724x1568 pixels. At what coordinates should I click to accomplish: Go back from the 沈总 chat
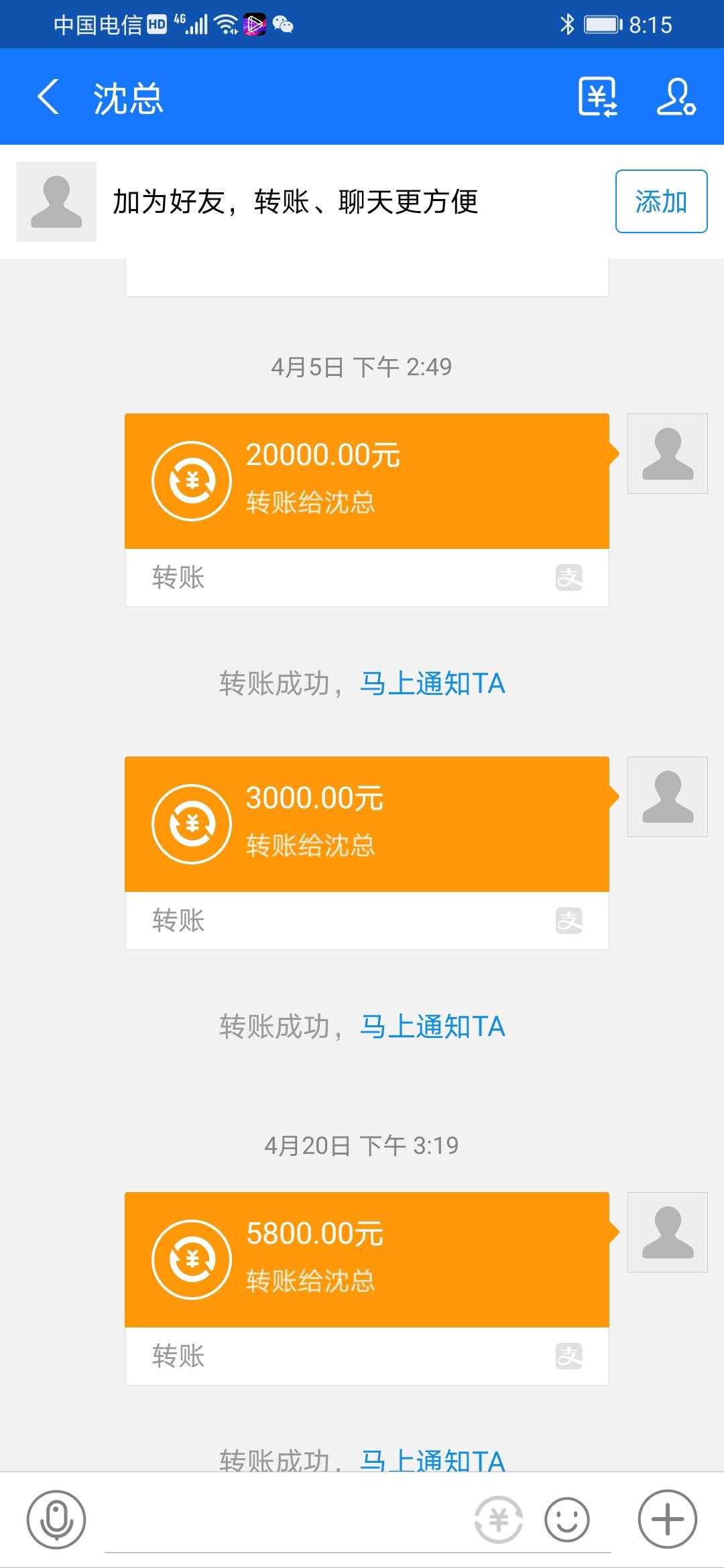click(48, 97)
